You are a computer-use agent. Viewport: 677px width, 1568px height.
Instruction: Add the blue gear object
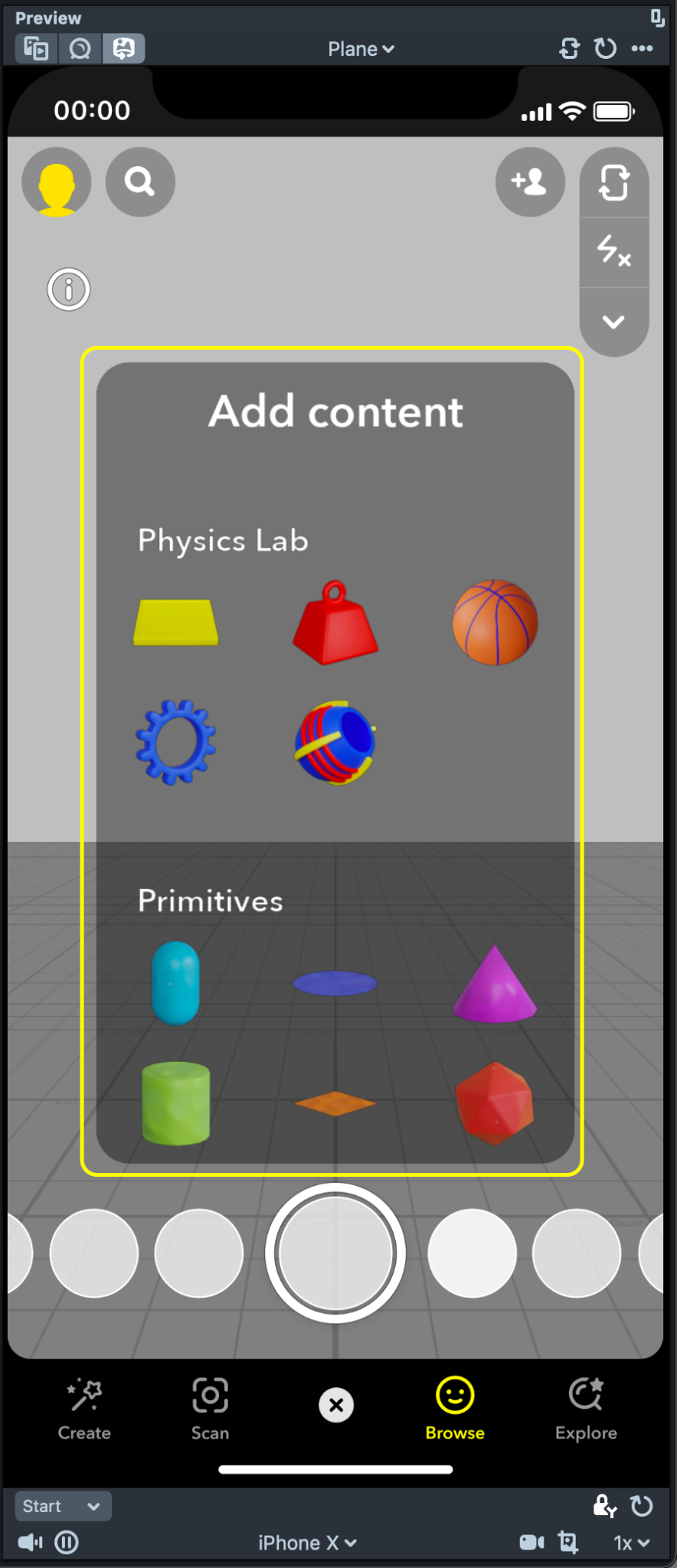[176, 741]
